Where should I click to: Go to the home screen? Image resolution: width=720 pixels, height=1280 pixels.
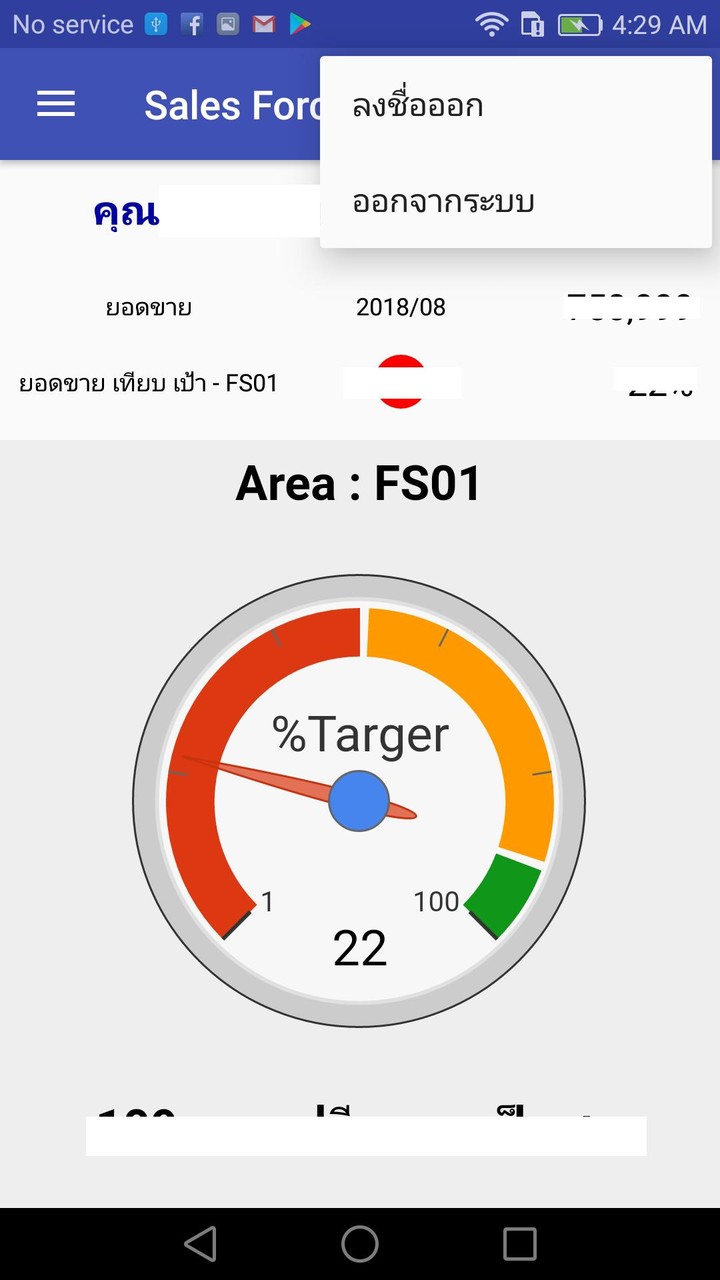point(360,1244)
